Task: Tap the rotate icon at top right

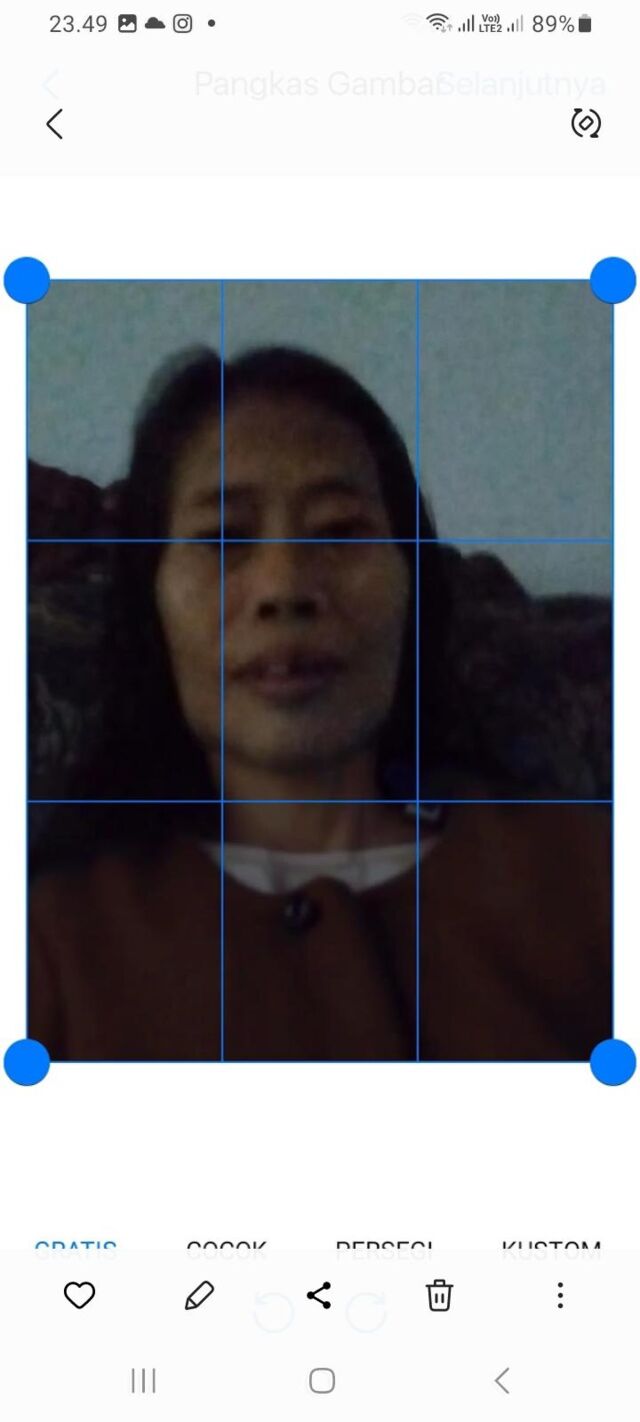Action: pyautogui.click(x=585, y=124)
